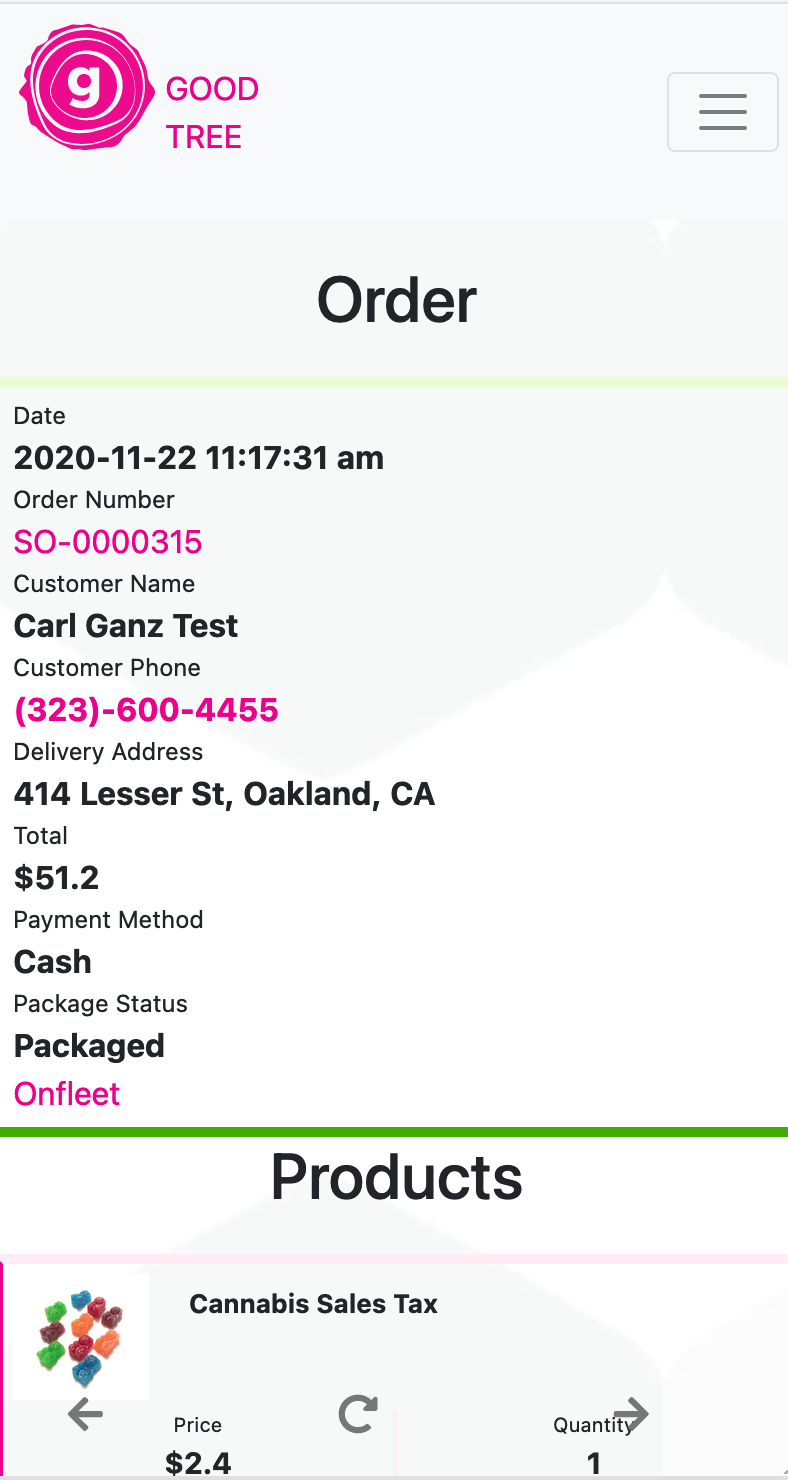Call customer phone (323)-600-4455
This screenshot has width=788, height=1480.
146,710
